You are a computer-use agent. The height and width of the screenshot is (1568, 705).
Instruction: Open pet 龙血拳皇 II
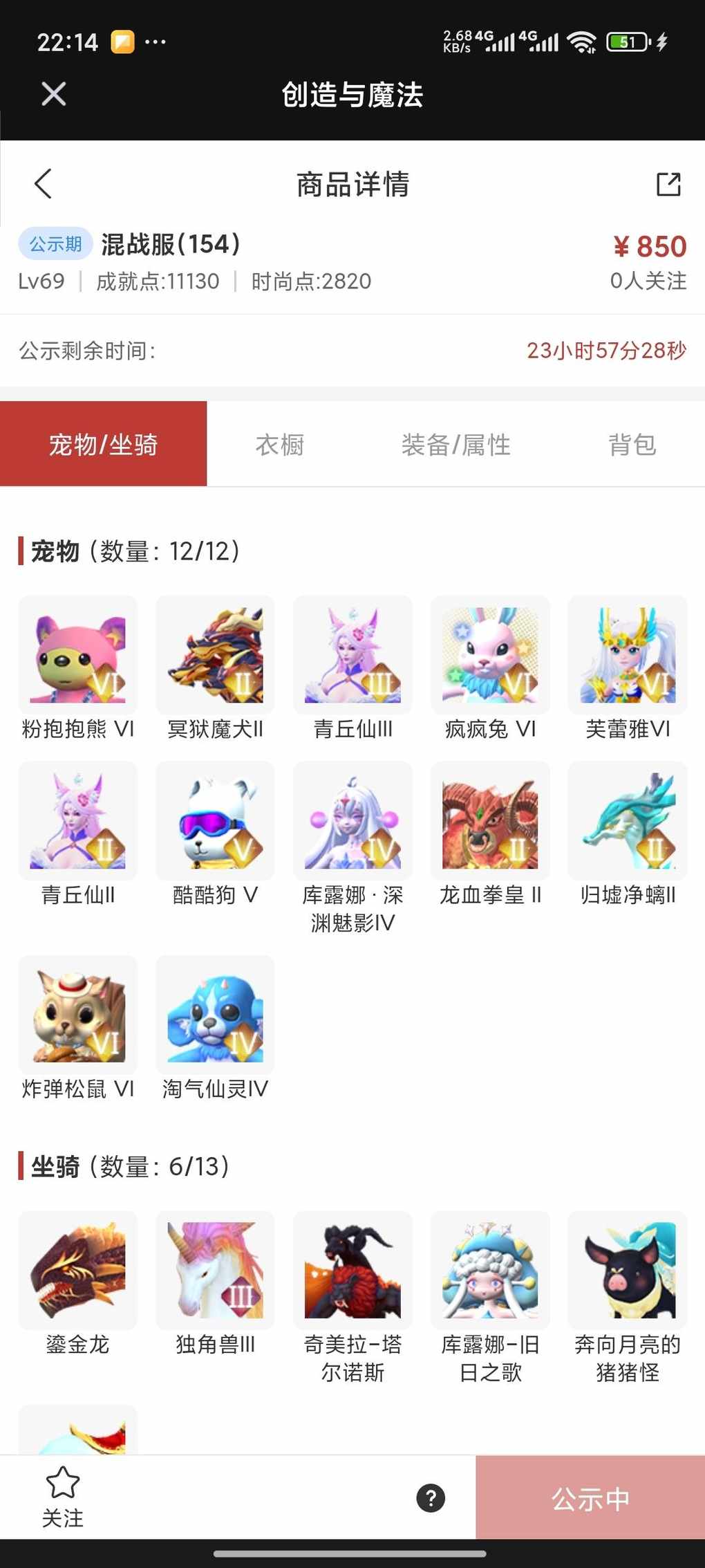[x=490, y=821]
